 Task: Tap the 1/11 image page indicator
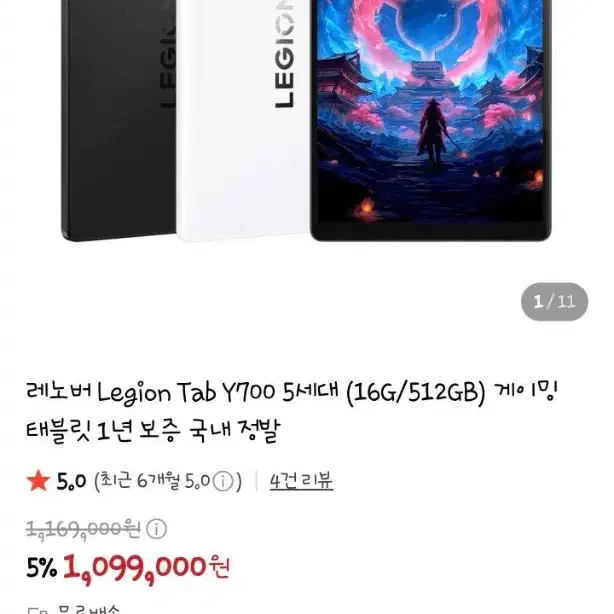click(x=554, y=302)
